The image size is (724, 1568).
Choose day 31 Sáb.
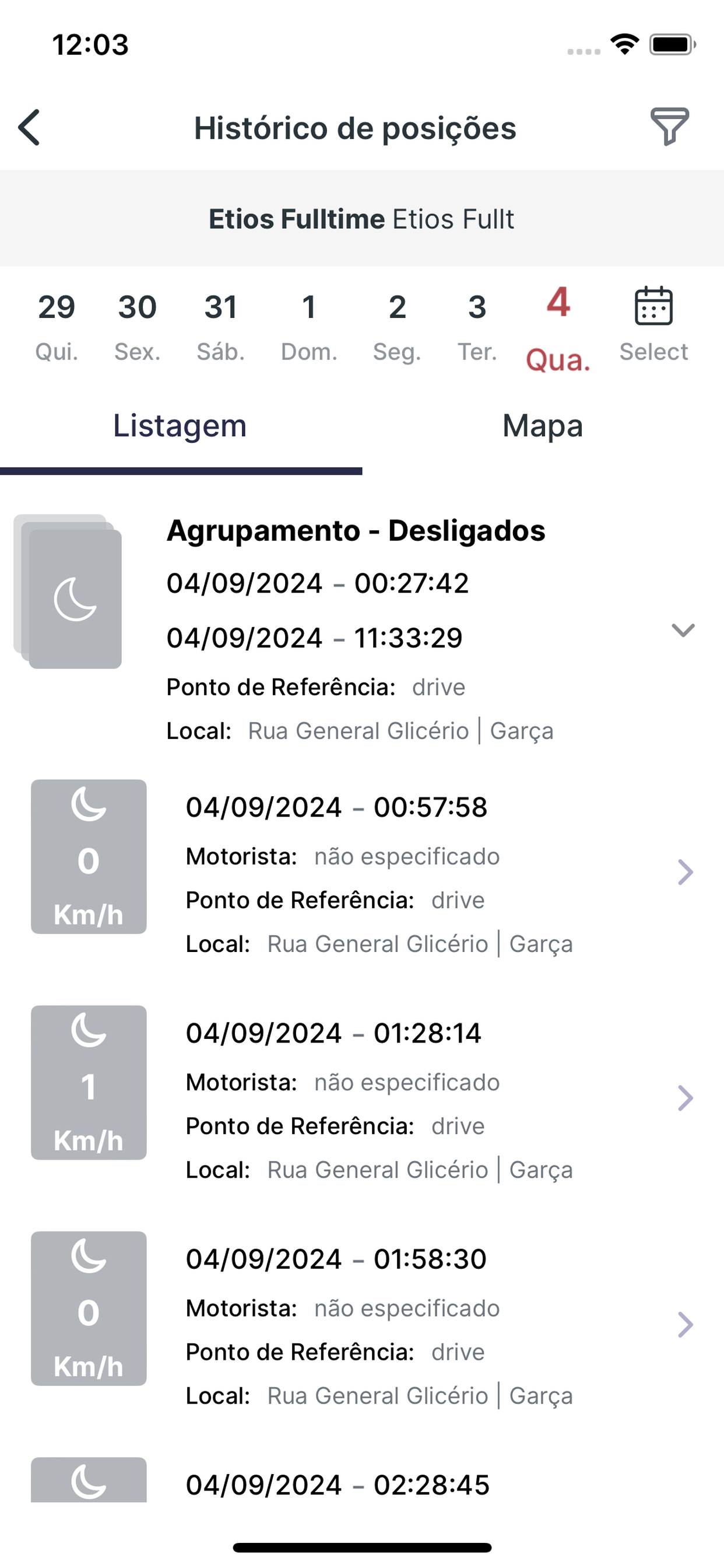coord(221,327)
